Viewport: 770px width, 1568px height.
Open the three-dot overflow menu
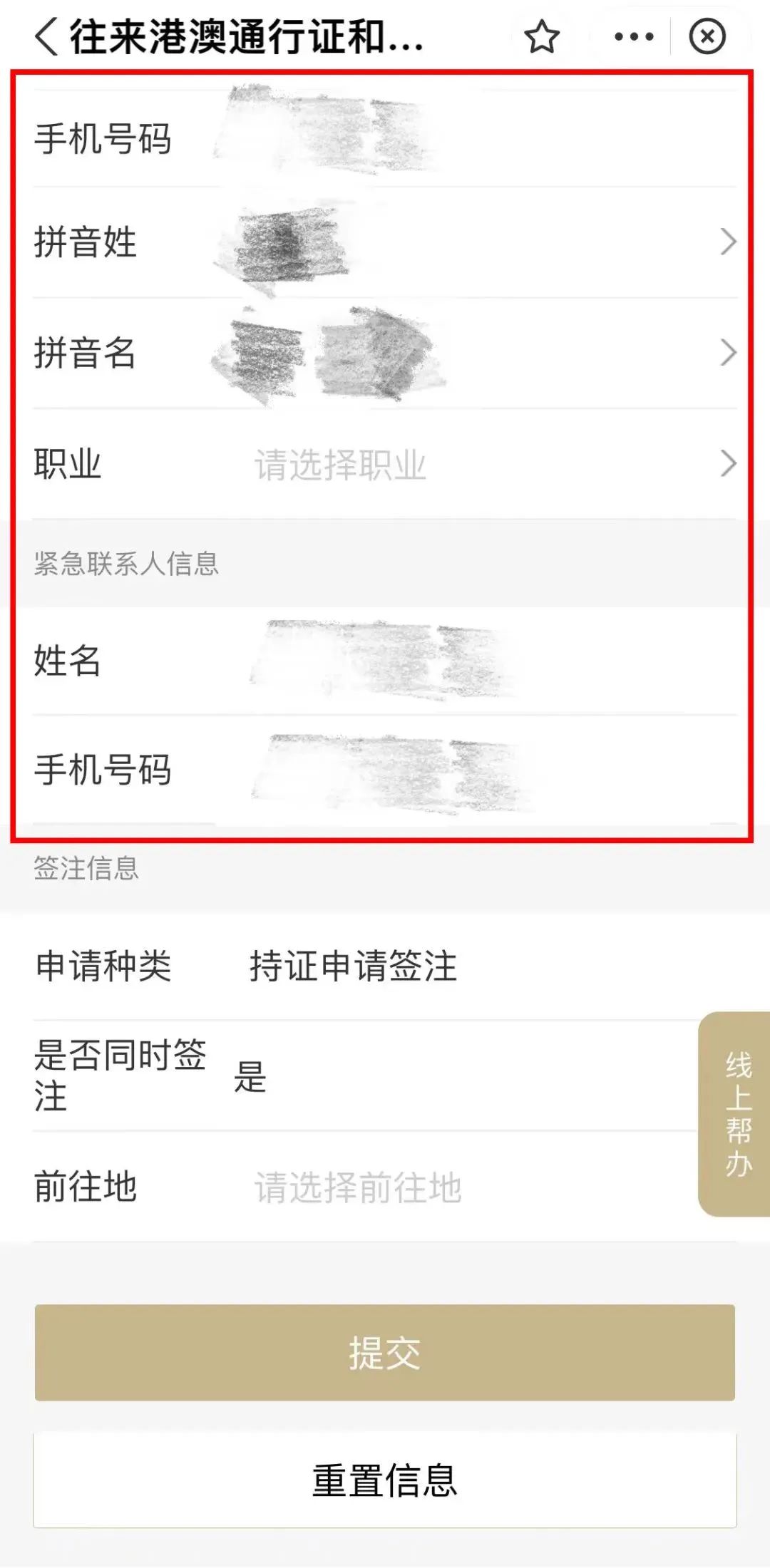[634, 37]
